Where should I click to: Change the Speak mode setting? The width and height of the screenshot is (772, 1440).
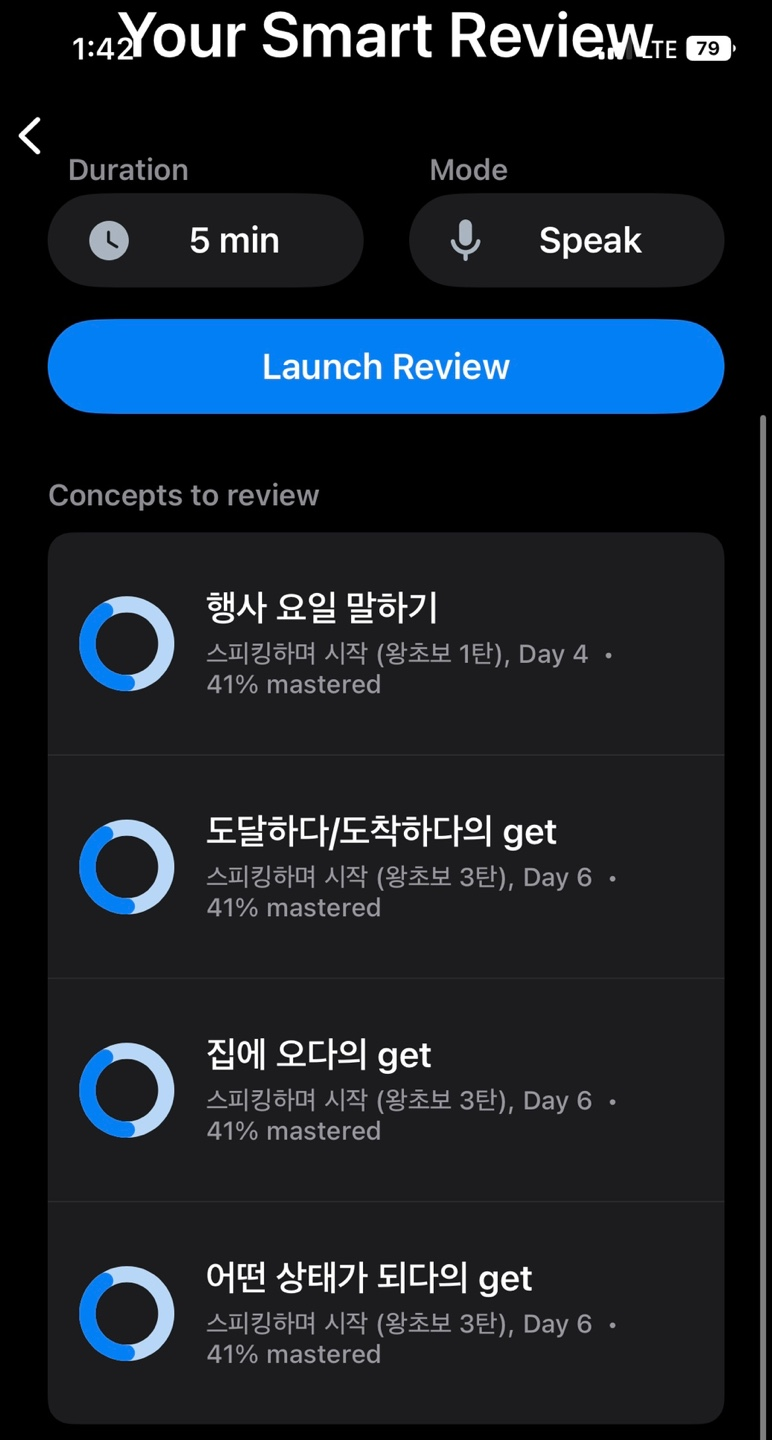[x=566, y=241]
